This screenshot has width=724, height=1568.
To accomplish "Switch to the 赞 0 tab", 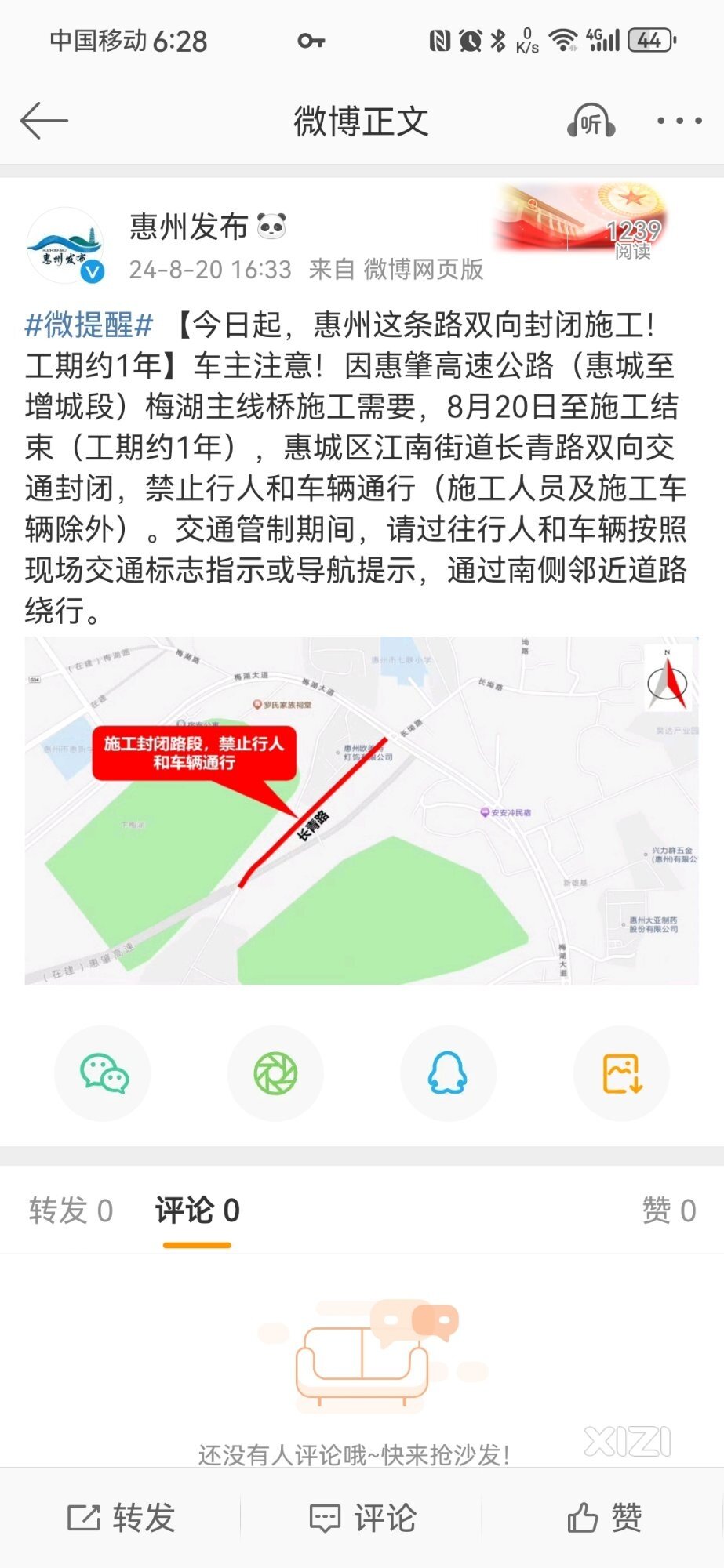I will (668, 1211).
